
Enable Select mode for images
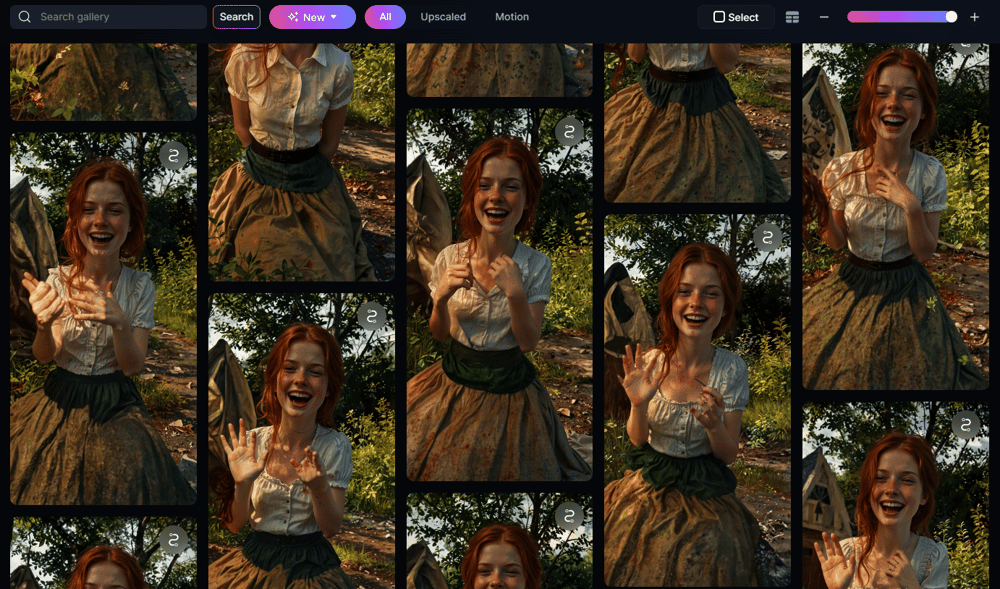tap(736, 17)
